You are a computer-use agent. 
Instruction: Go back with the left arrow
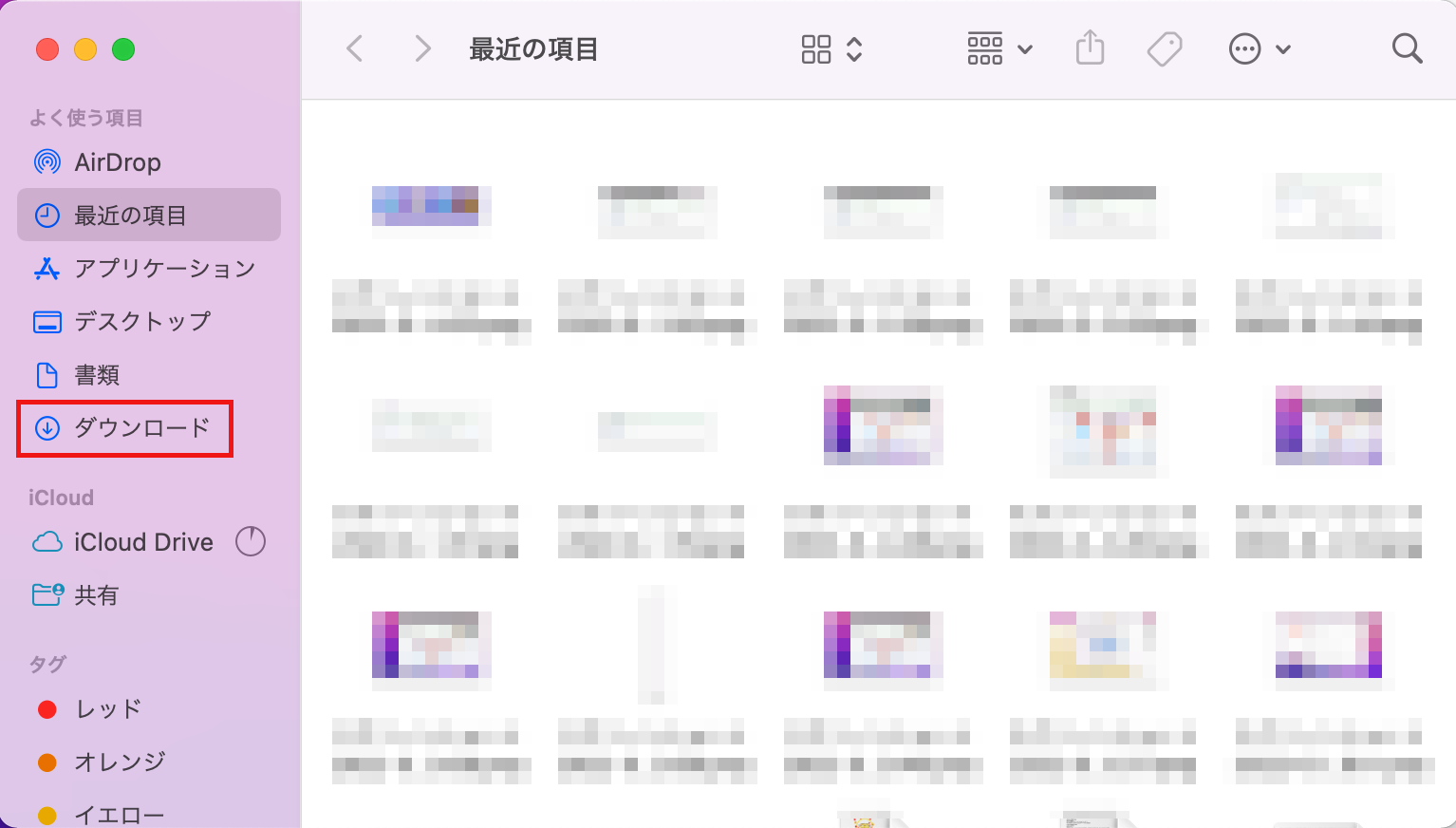tap(355, 48)
